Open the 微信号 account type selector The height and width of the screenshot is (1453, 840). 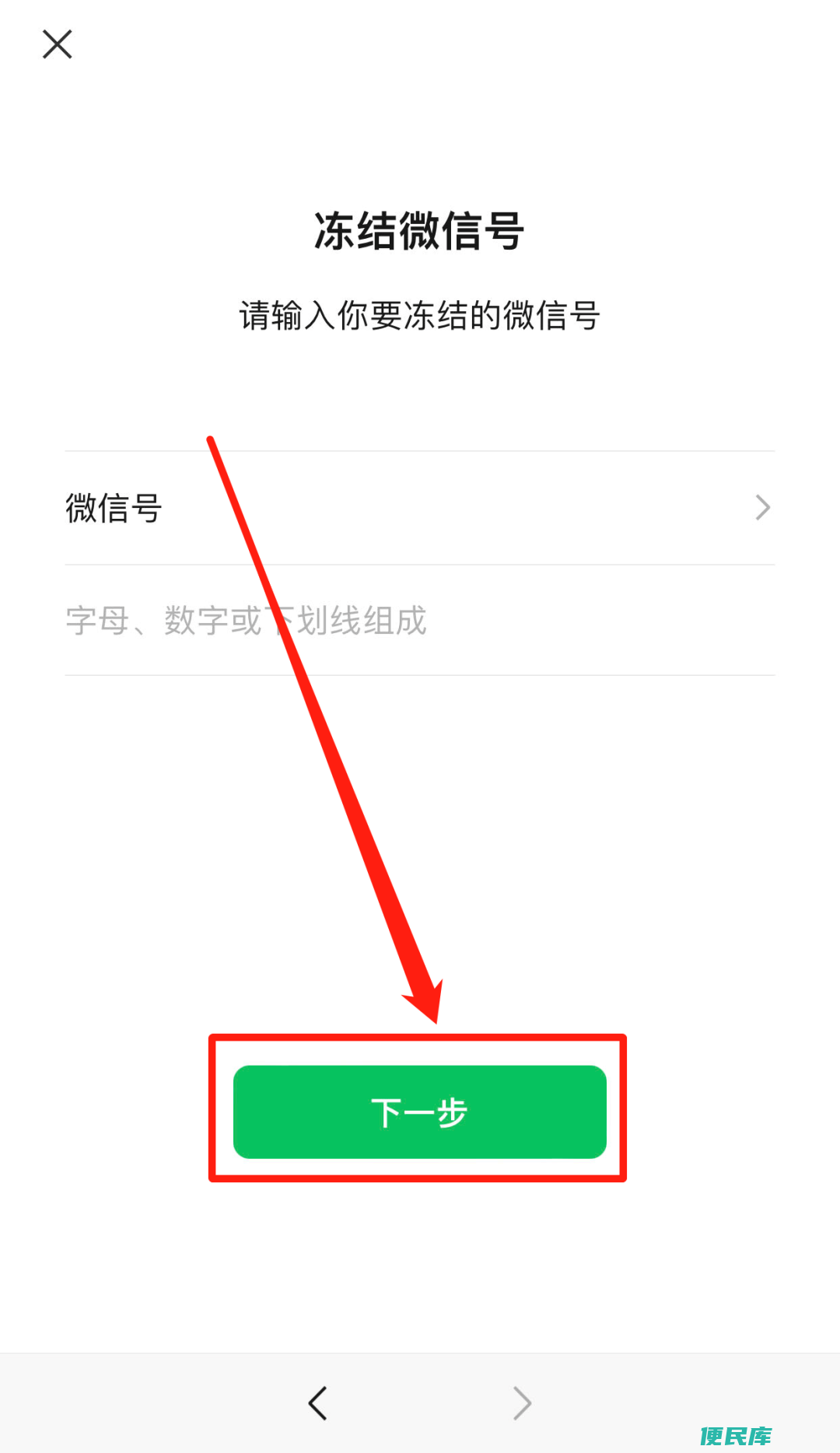[x=420, y=508]
